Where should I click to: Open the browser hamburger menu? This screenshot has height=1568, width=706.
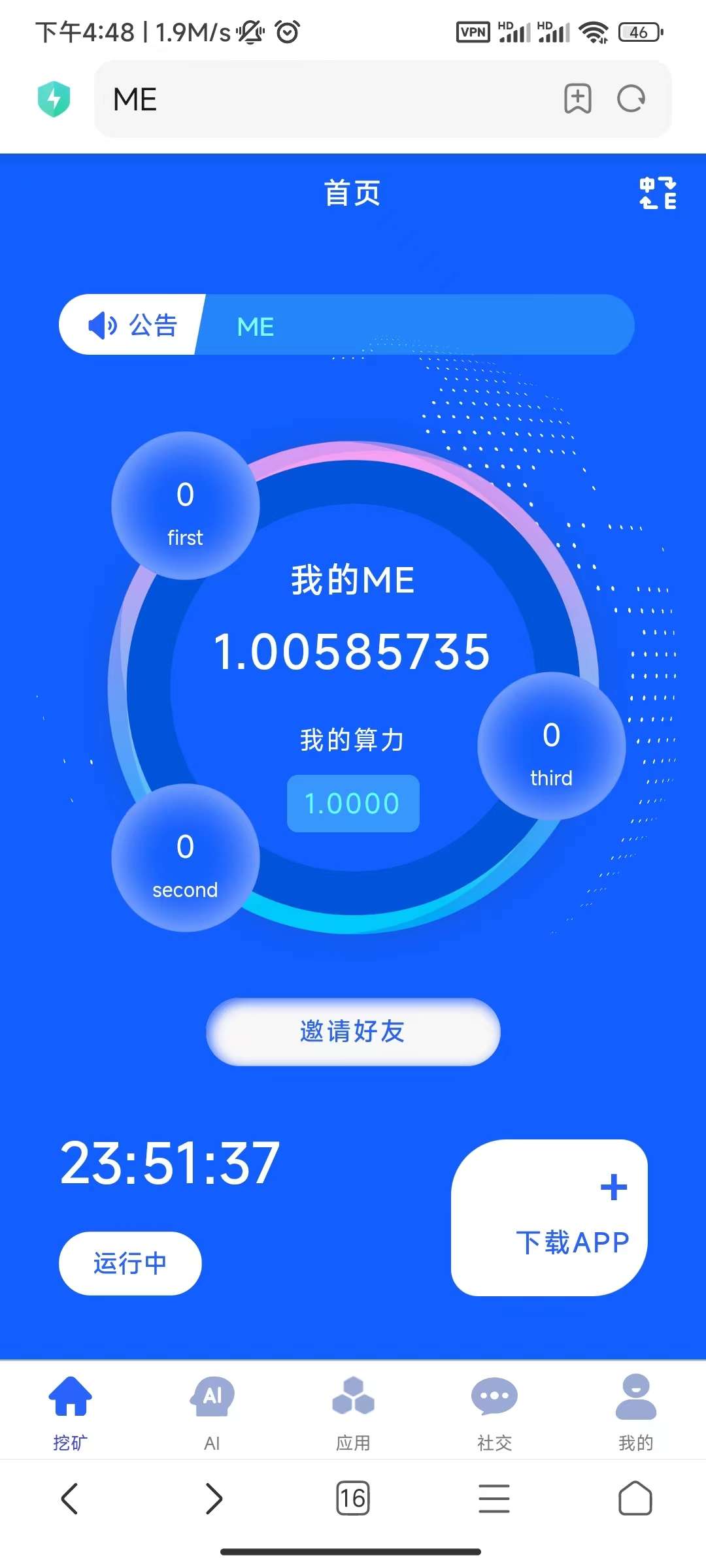point(494,1498)
